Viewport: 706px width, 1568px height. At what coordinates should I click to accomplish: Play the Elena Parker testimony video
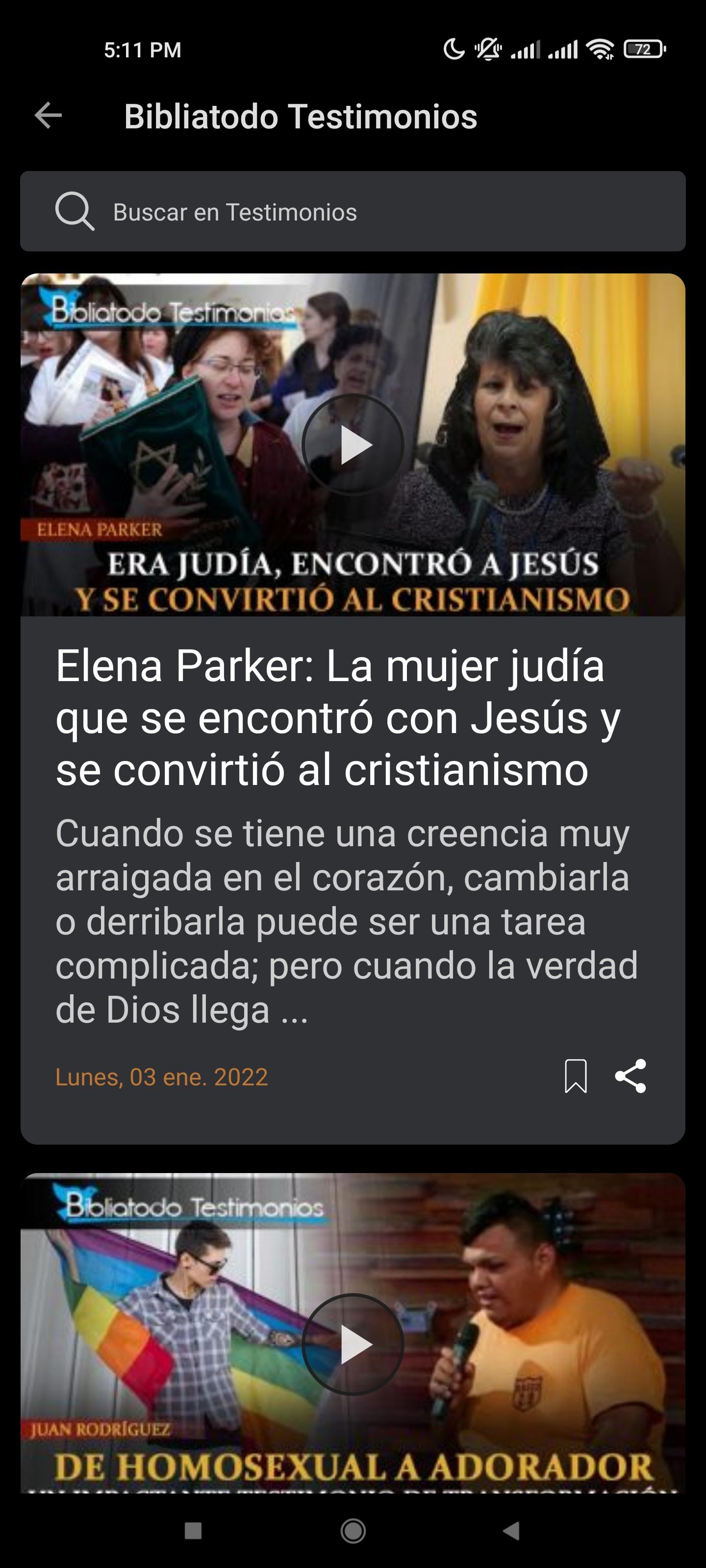(x=353, y=445)
